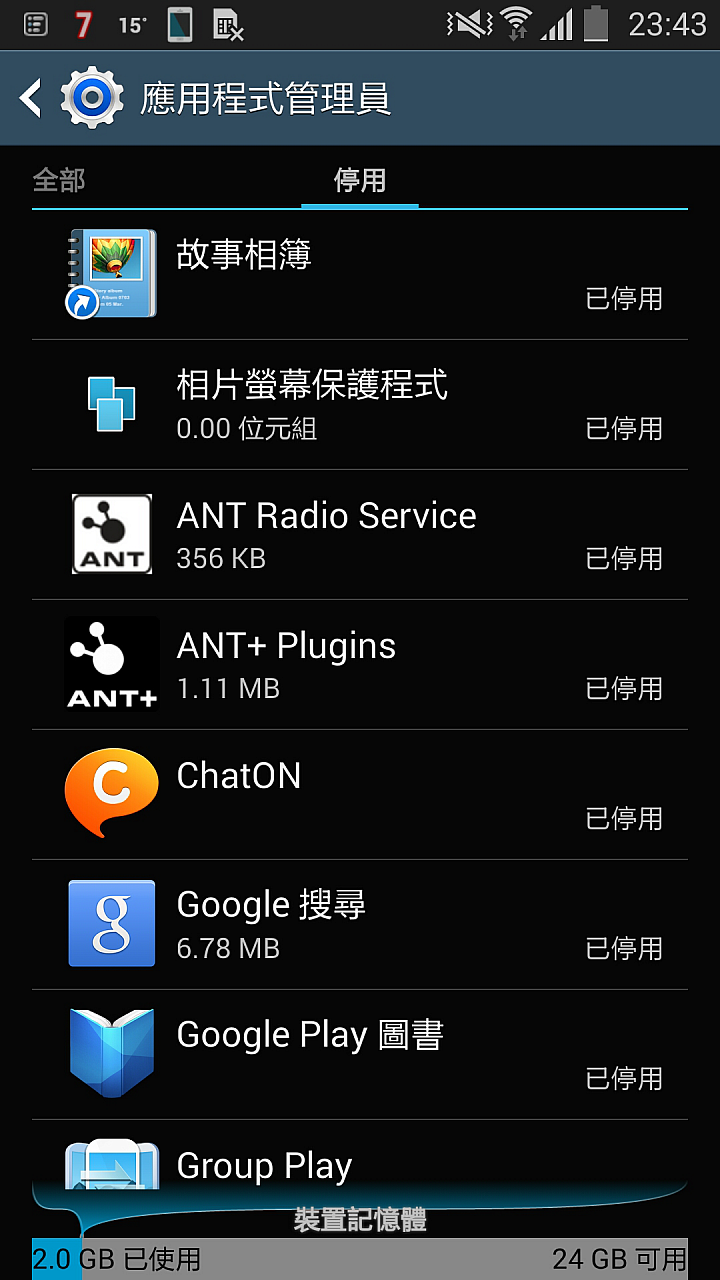Select the 停用 tab

pyautogui.click(x=360, y=180)
